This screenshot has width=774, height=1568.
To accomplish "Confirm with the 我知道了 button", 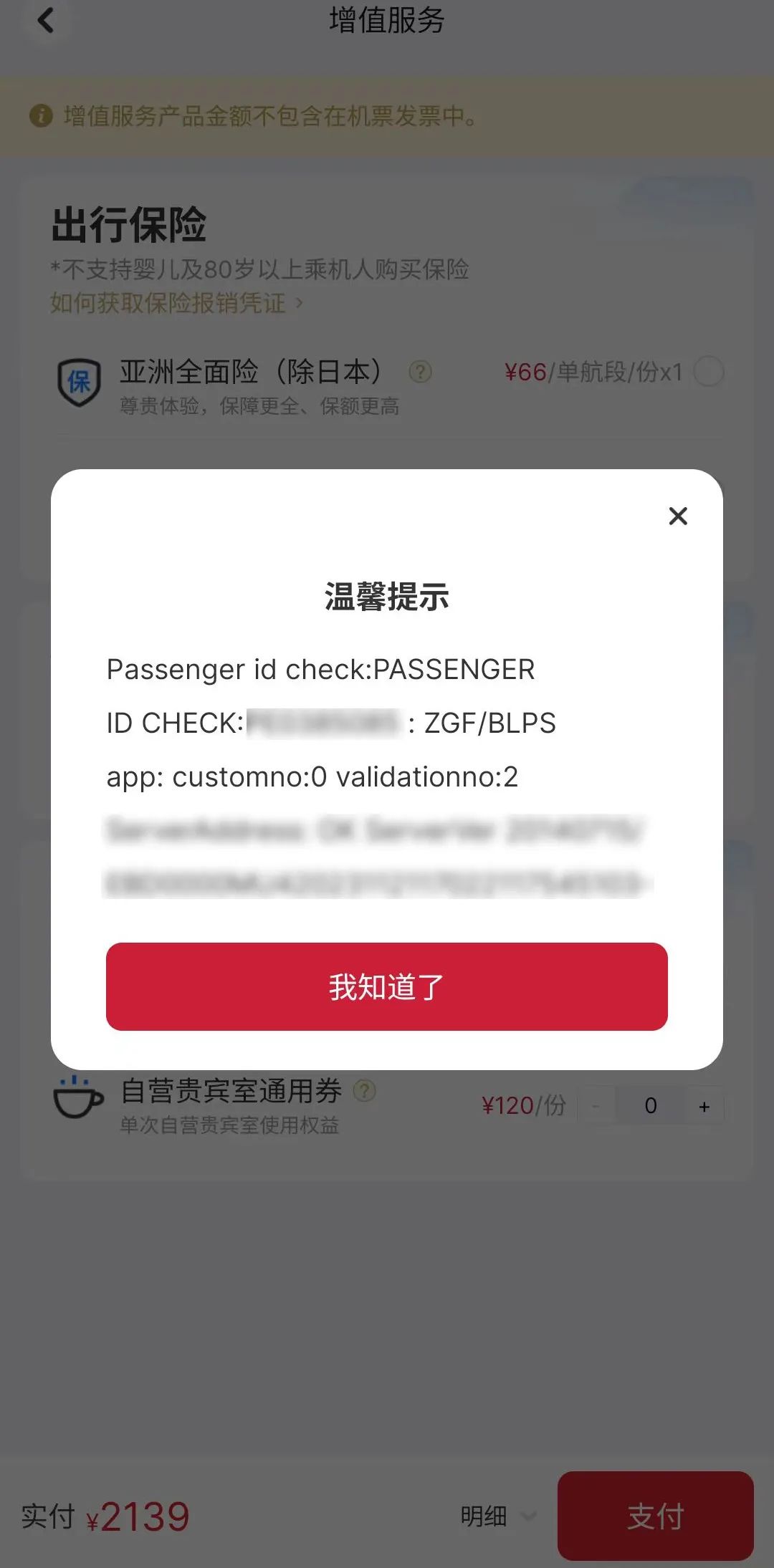I will point(386,986).
